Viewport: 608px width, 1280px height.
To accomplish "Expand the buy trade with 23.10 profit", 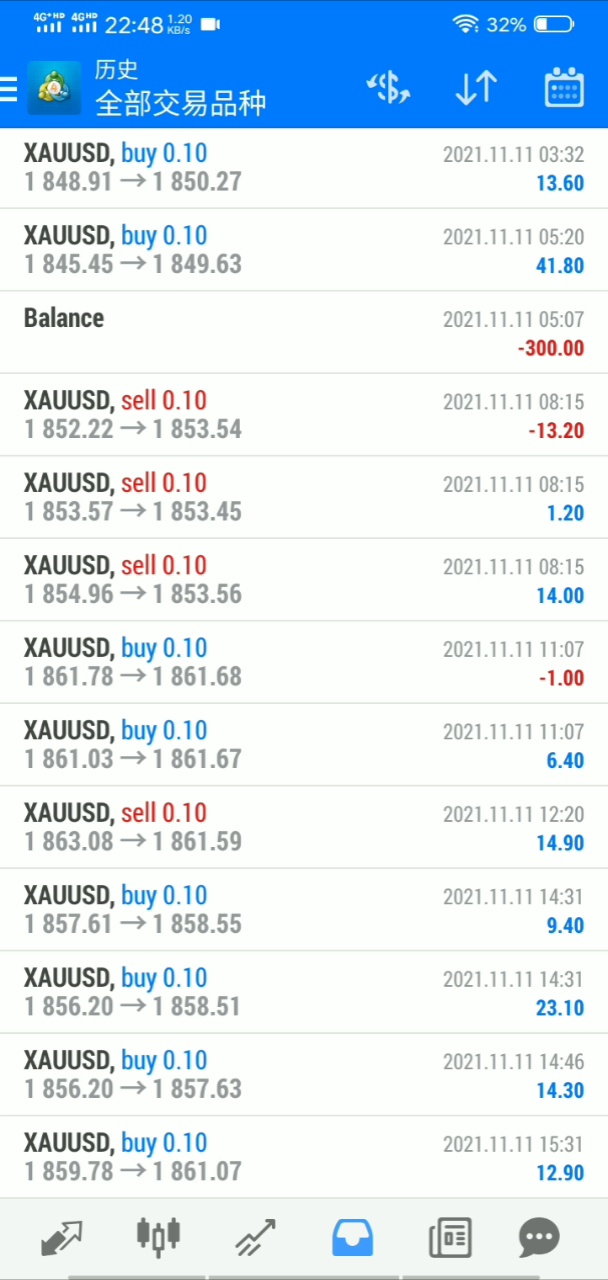I will (x=304, y=992).
